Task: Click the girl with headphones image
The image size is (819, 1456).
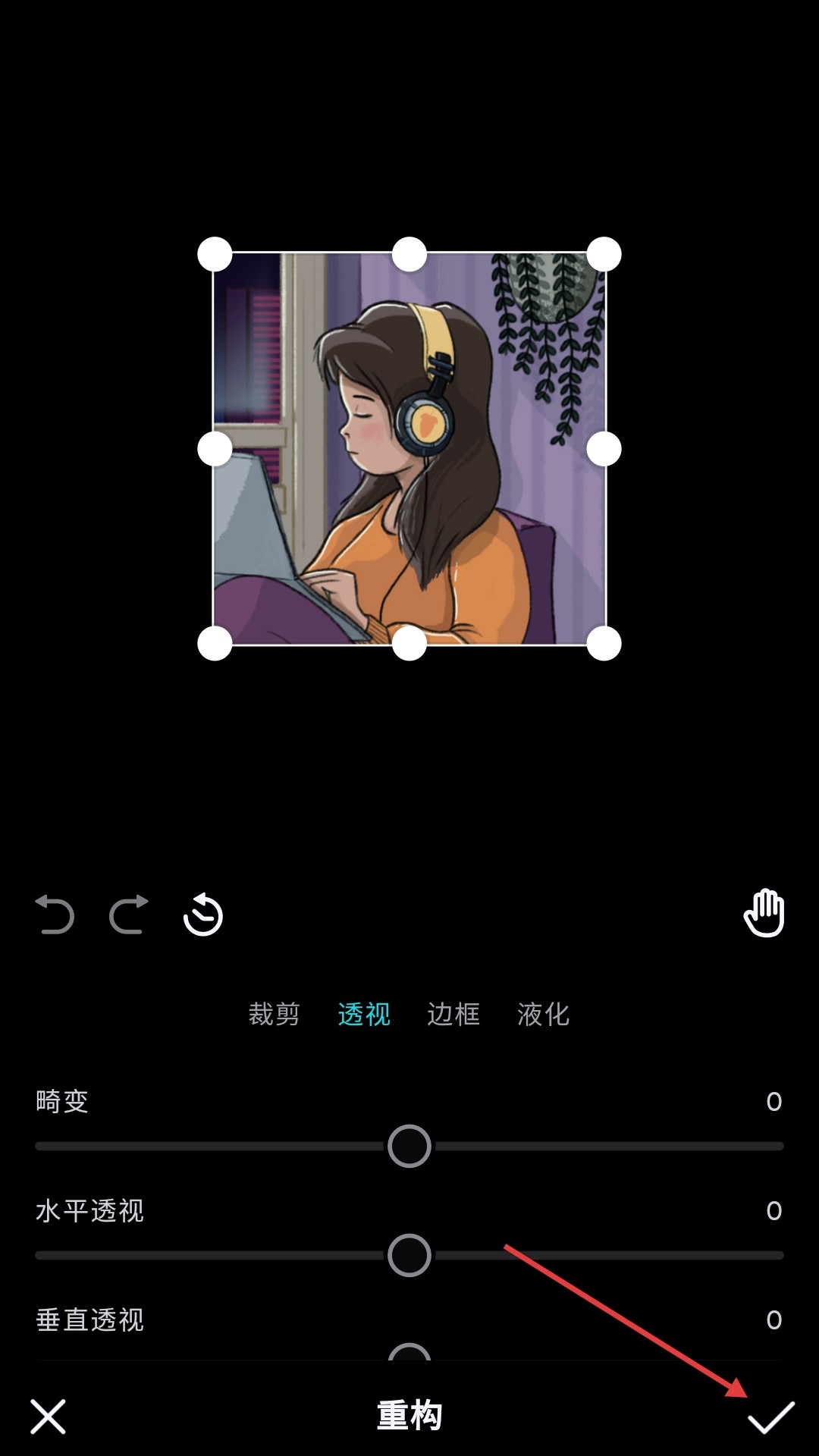Action: [x=409, y=449]
